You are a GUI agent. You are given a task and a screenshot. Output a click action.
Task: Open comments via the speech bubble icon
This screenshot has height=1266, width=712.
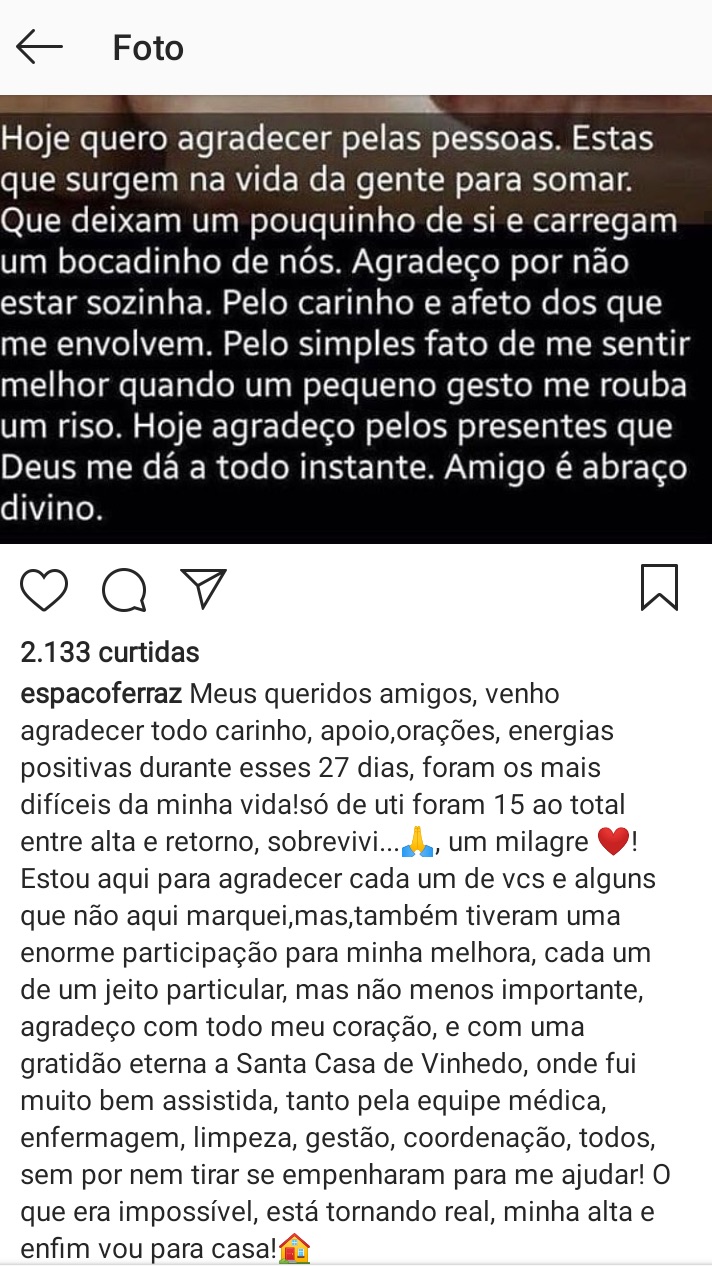click(x=125, y=589)
